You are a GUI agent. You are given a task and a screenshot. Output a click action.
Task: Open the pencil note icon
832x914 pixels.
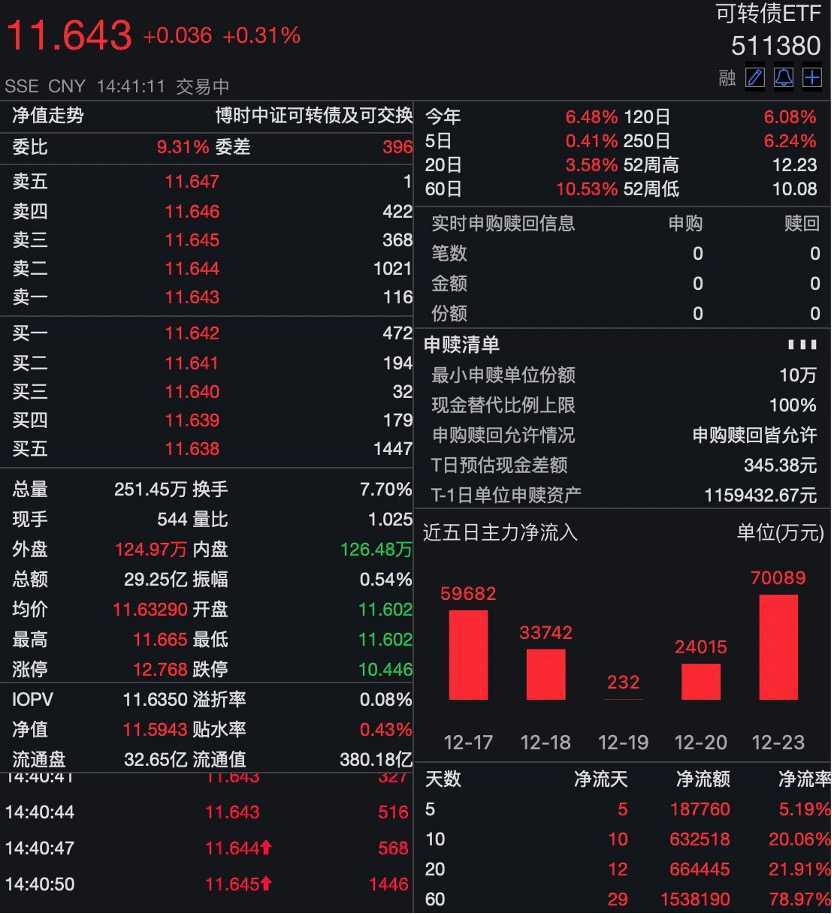coord(756,77)
